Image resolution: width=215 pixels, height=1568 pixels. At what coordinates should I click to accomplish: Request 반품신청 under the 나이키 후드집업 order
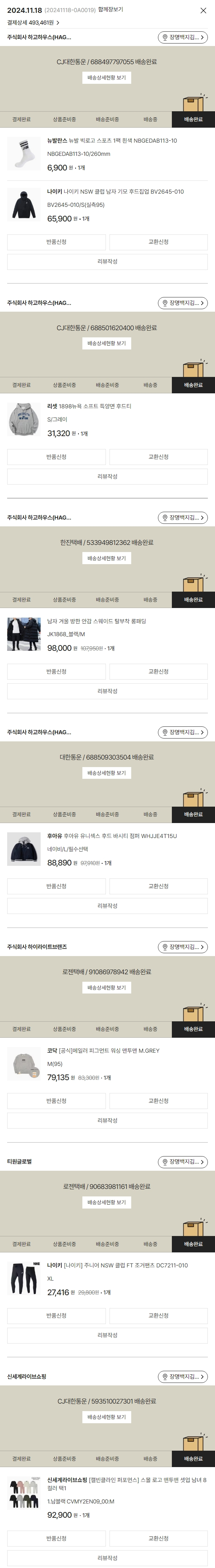click(x=56, y=242)
